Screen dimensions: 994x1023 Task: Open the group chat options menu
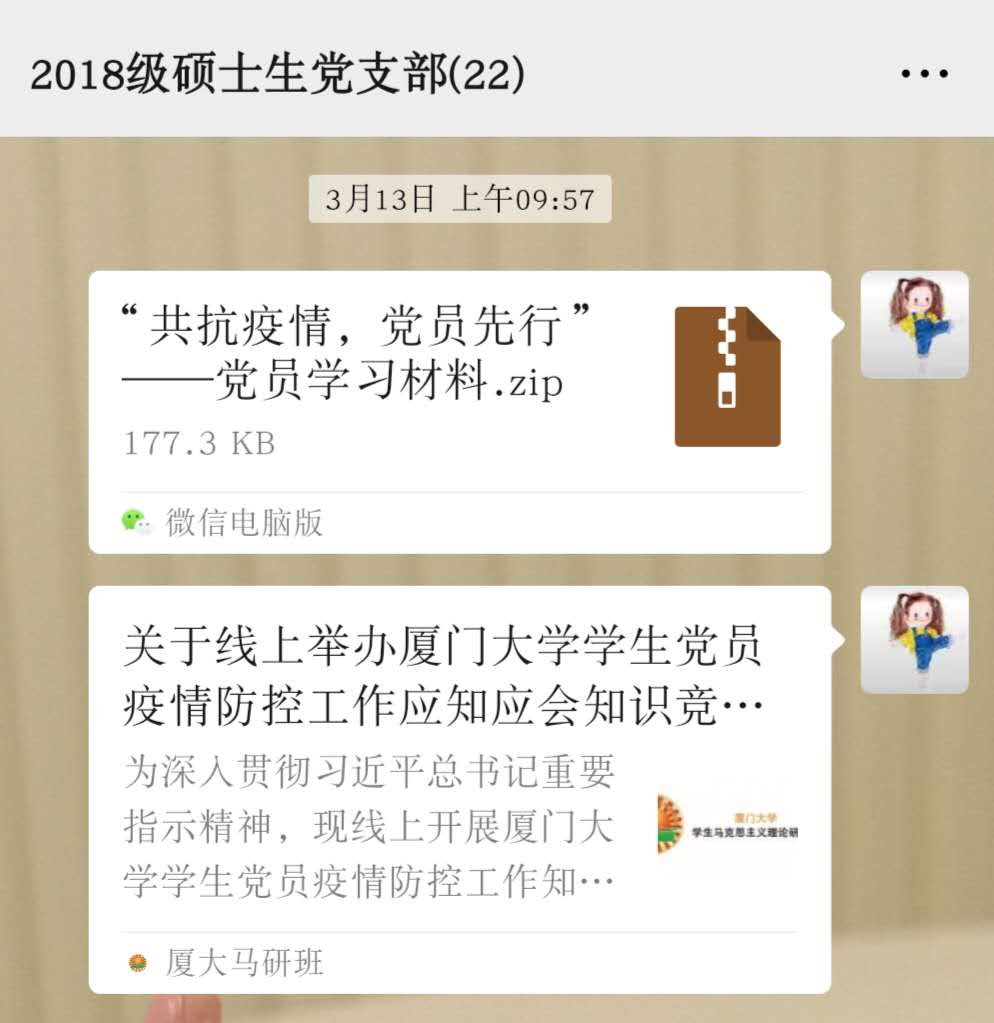click(x=924, y=74)
